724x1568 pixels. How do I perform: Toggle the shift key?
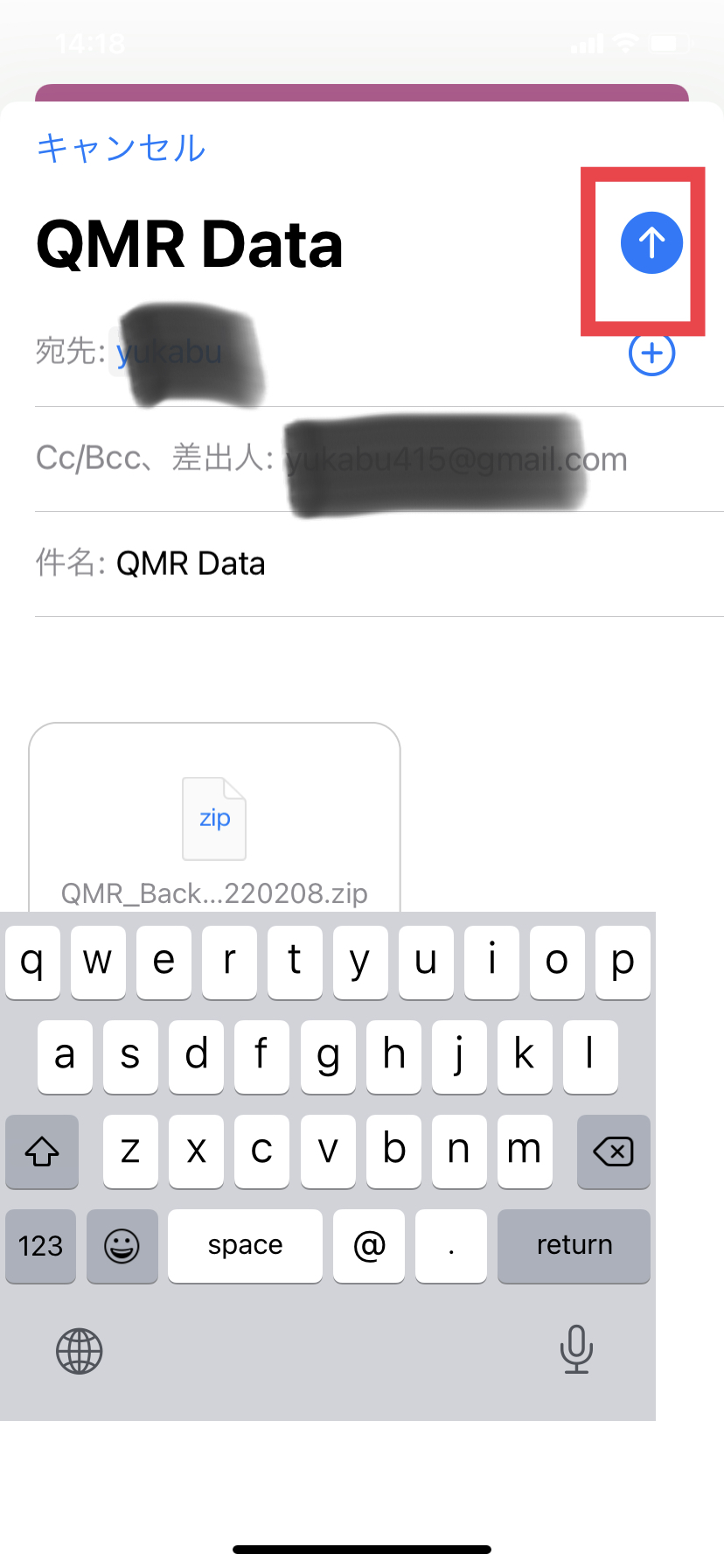tap(42, 1151)
